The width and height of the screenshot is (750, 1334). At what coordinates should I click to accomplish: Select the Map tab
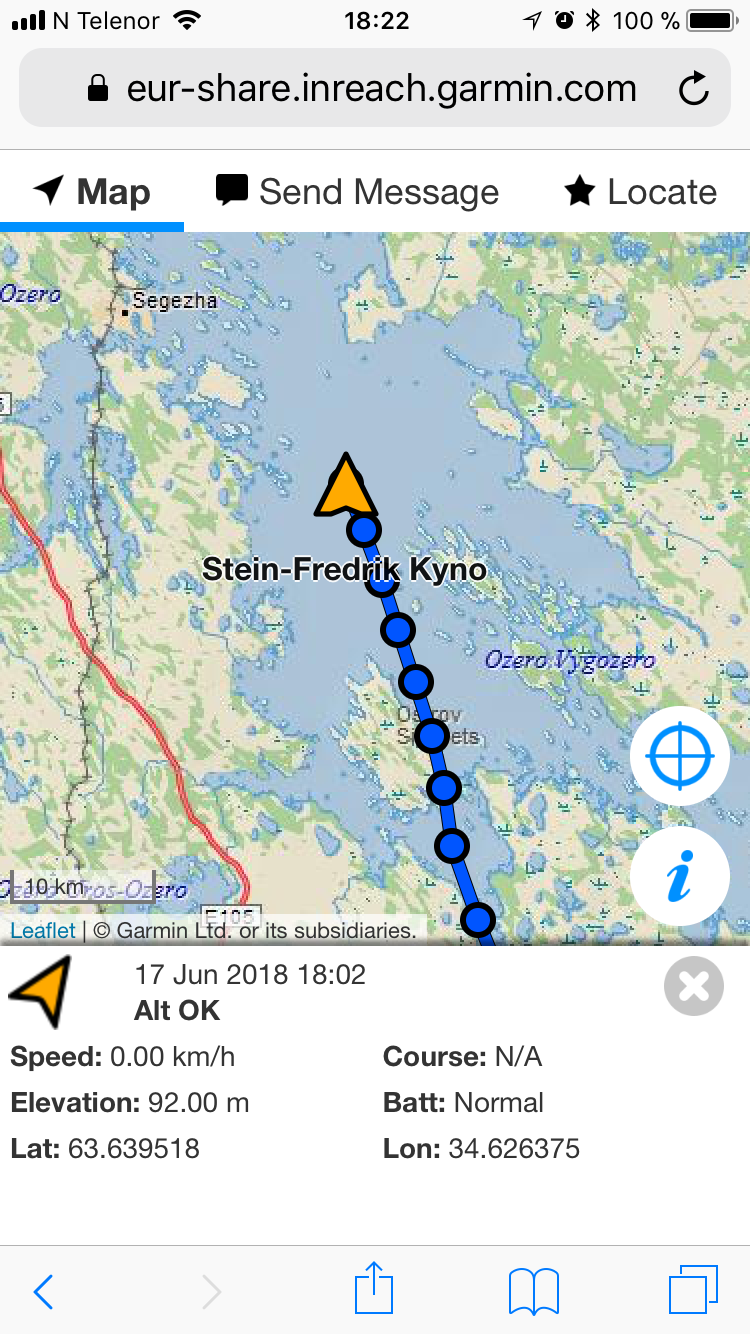[x=92, y=192]
